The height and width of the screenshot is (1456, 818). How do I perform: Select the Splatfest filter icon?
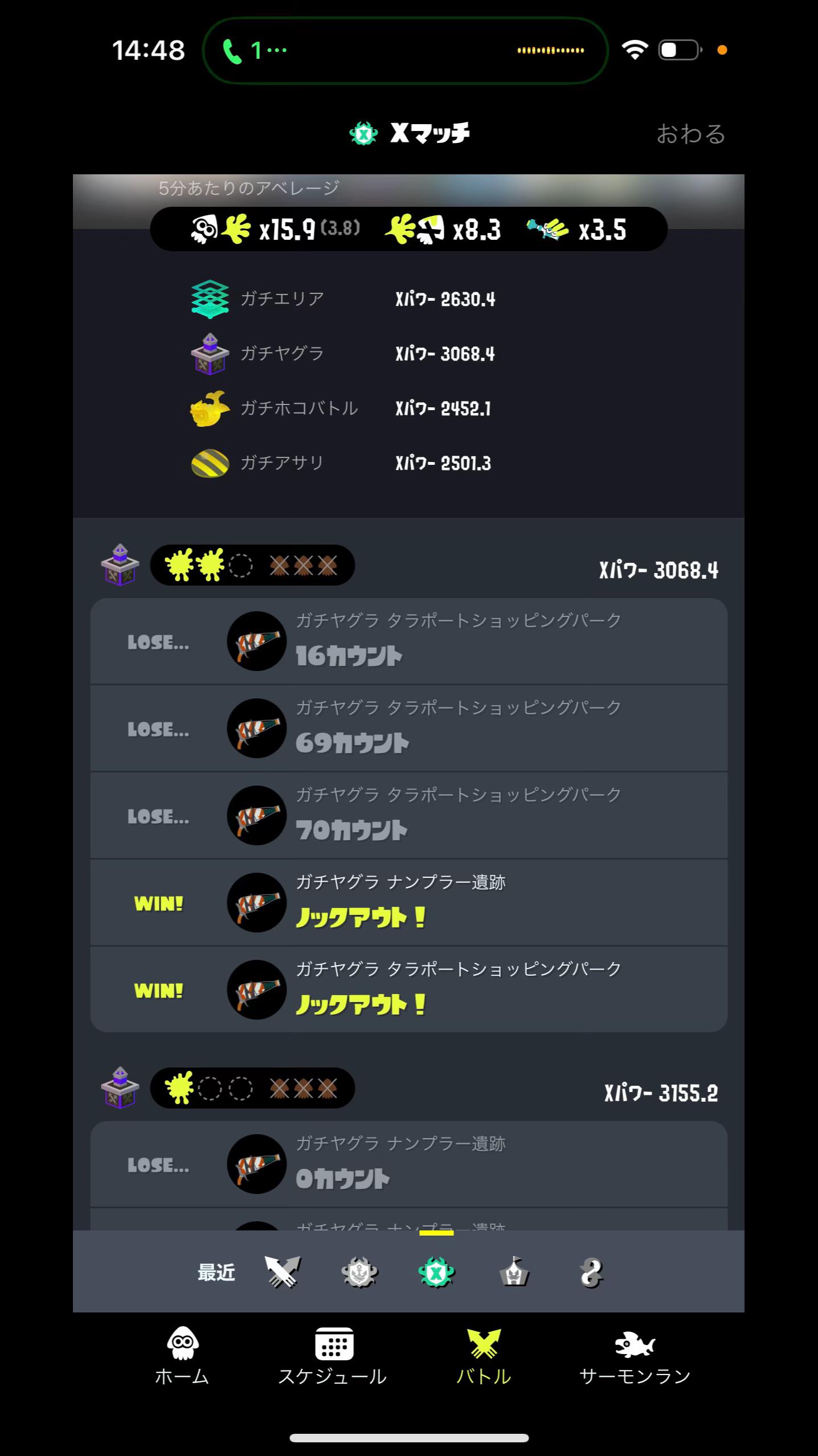(x=514, y=1272)
